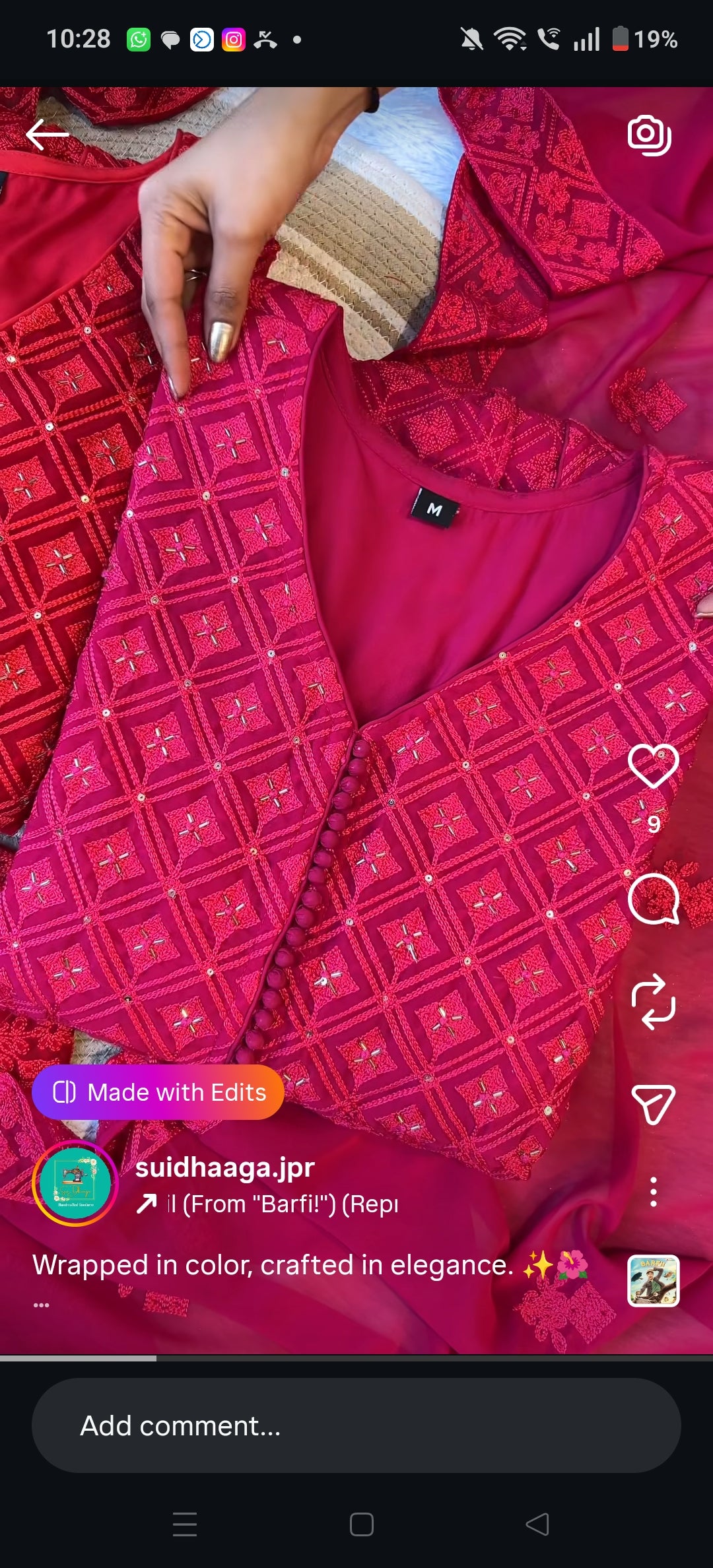Image resolution: width=713 pixels, height=1568 pixels.
Task: Tap the Made with Edits badge
Action: pos(158,1092)
